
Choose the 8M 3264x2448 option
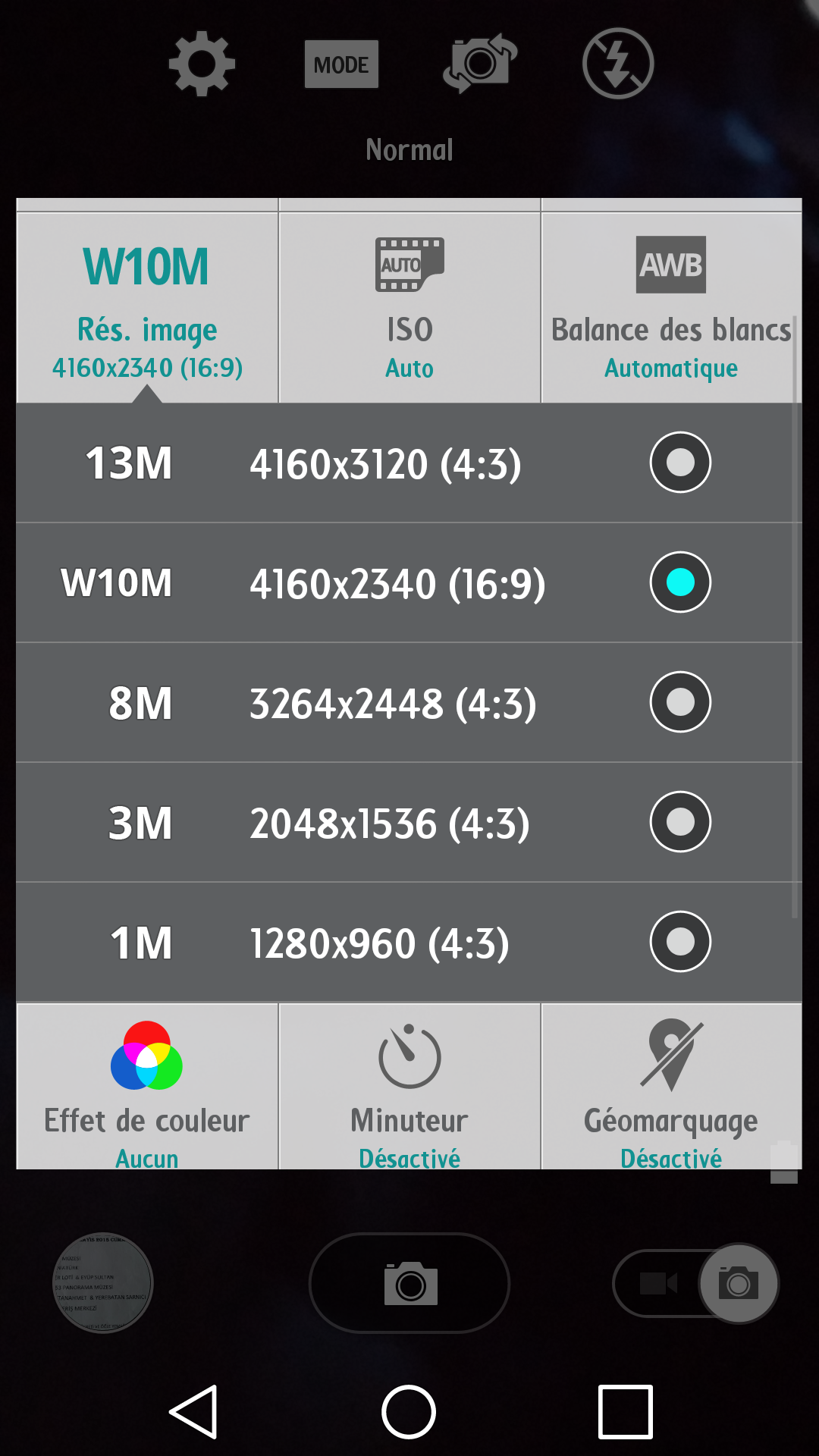pyautogui.click(x=409, y=702)
